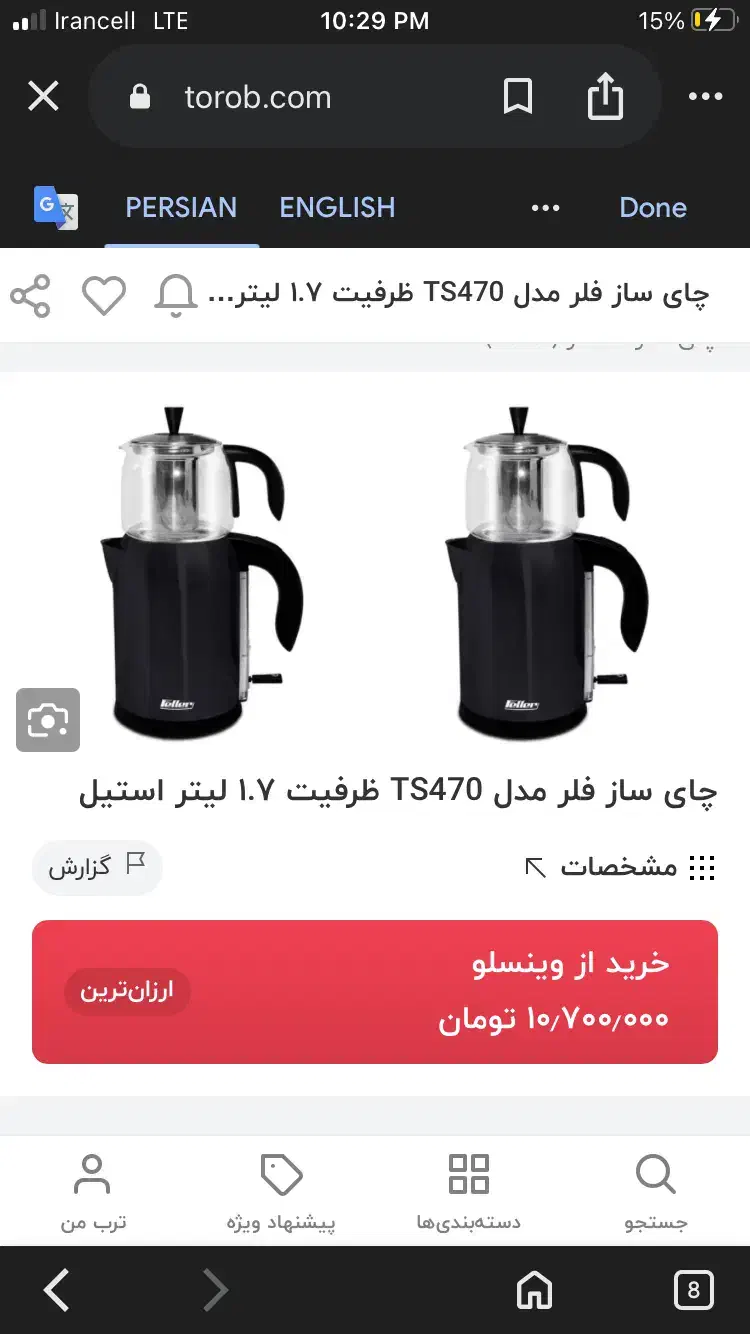Viewport: 750px width, 1334px height.
Task: Open the browser share sheet
Action: point(605,97)
